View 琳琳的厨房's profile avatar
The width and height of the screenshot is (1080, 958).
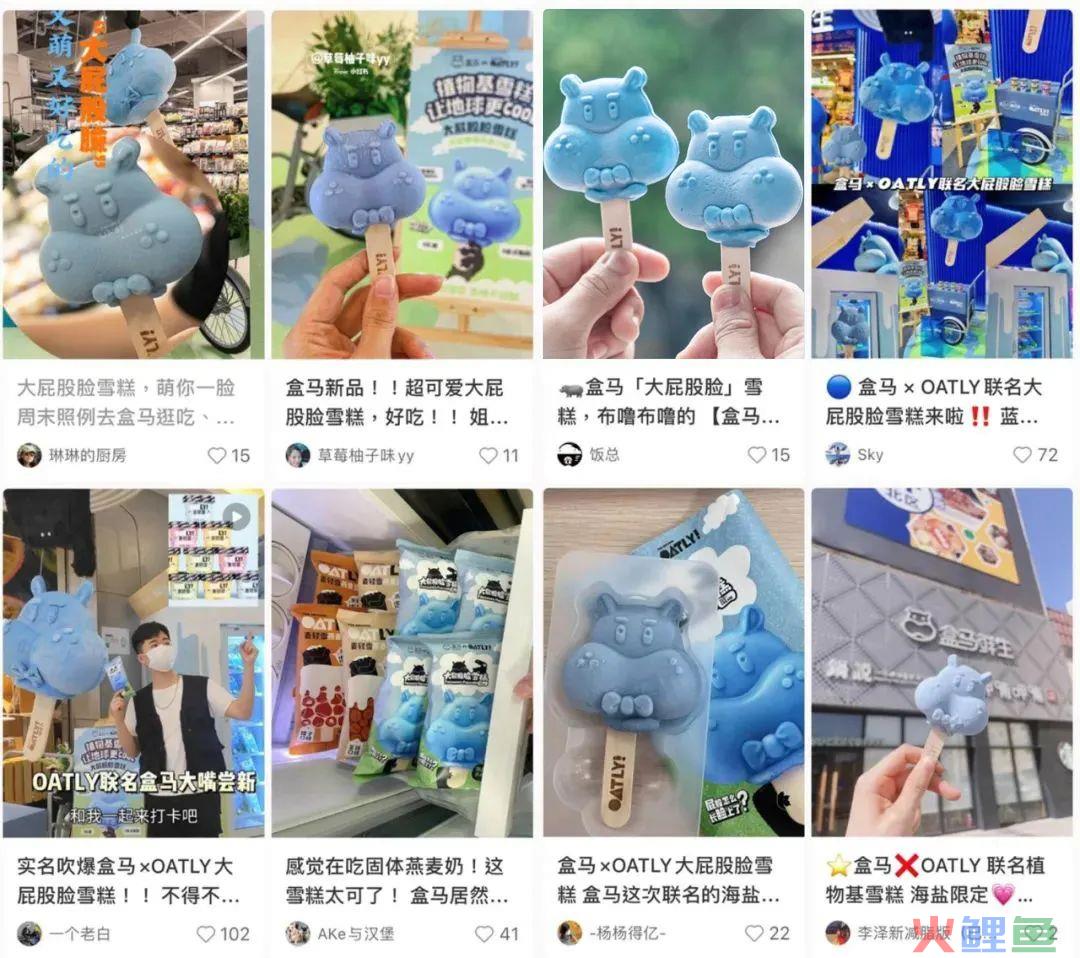(x=30, y=455)
